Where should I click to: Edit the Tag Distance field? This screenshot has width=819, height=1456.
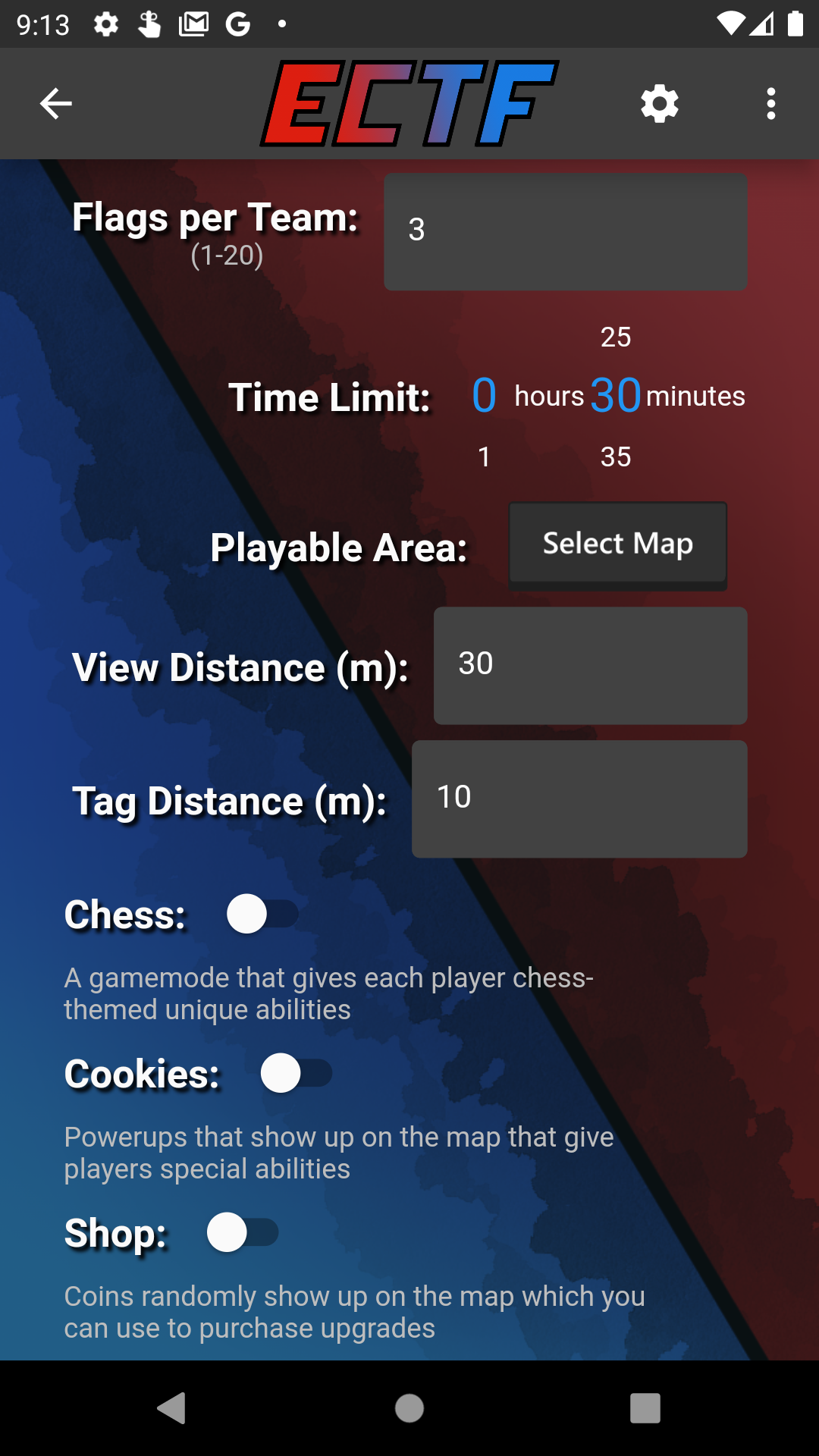click(x=579, y=799)
